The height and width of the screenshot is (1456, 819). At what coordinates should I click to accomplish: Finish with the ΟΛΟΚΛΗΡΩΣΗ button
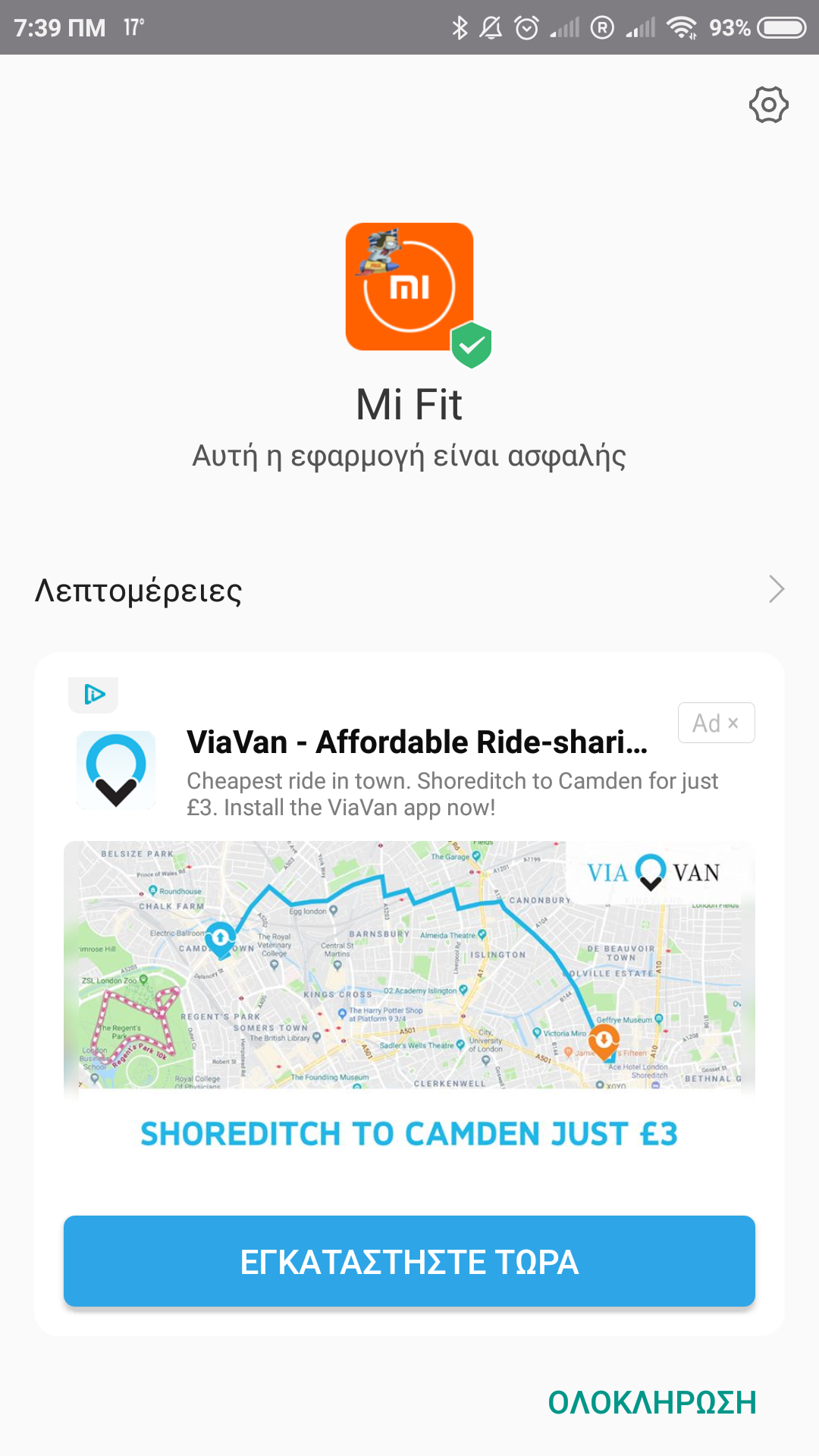point(652,1403)
